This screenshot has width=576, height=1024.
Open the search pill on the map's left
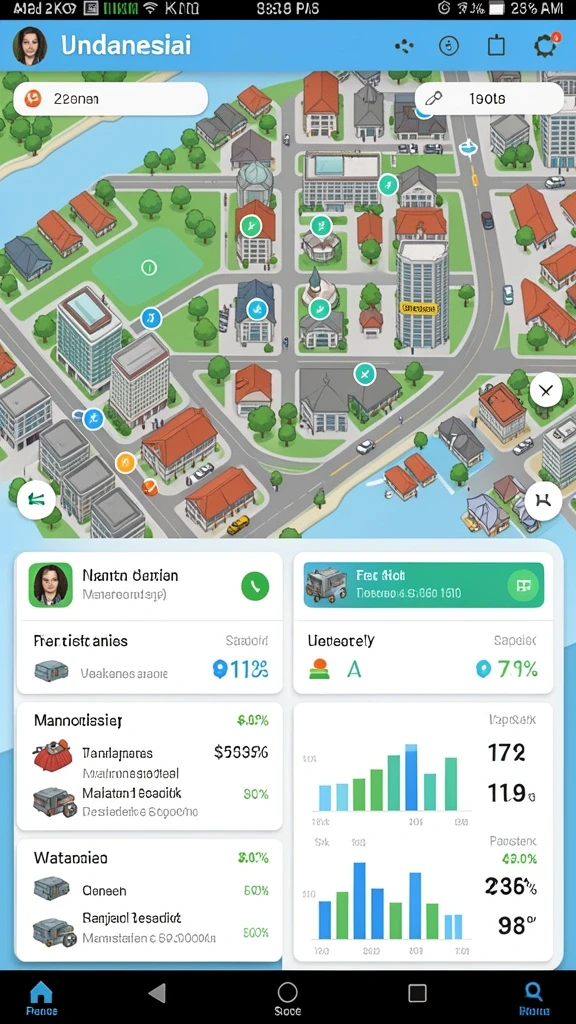pos(110,99)
